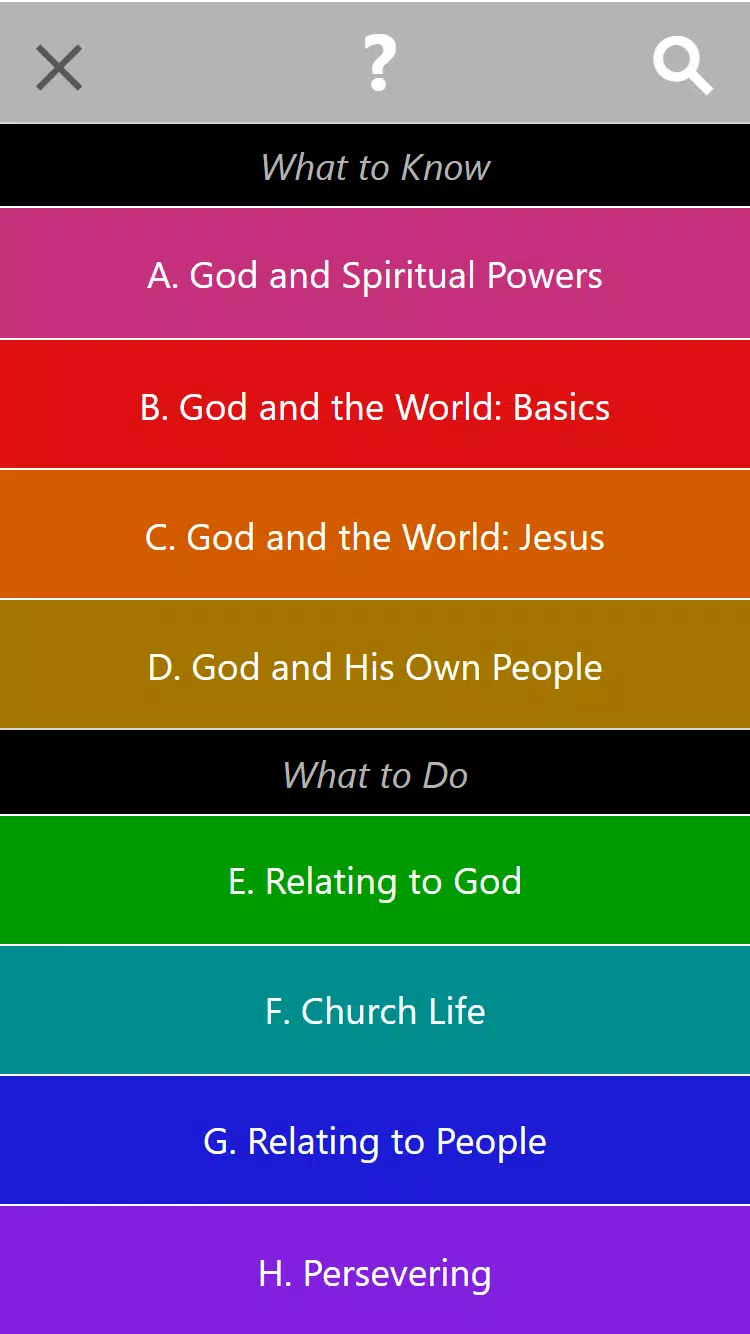Open C. God and the World: Jesus

click(x=375, y=535)
